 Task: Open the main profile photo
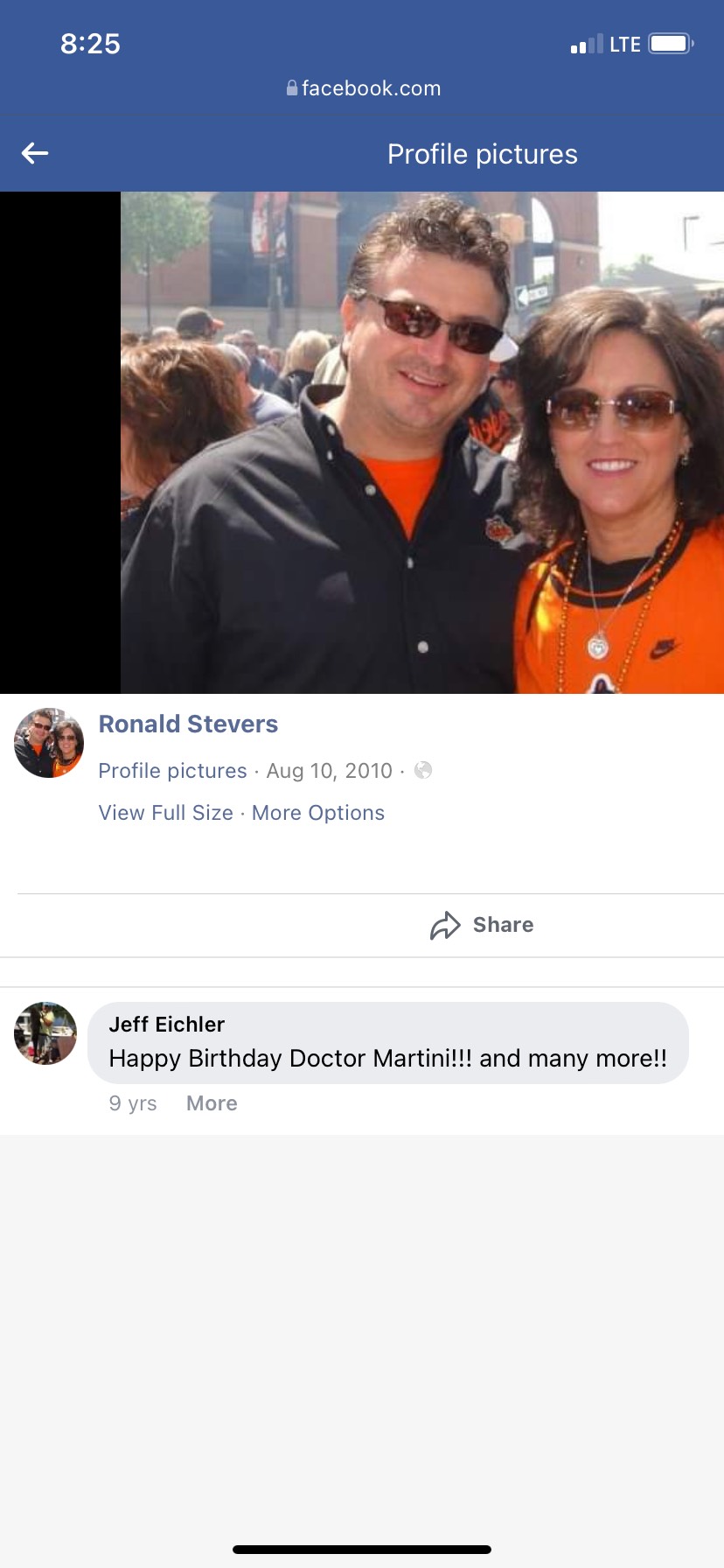pos(421,443)
